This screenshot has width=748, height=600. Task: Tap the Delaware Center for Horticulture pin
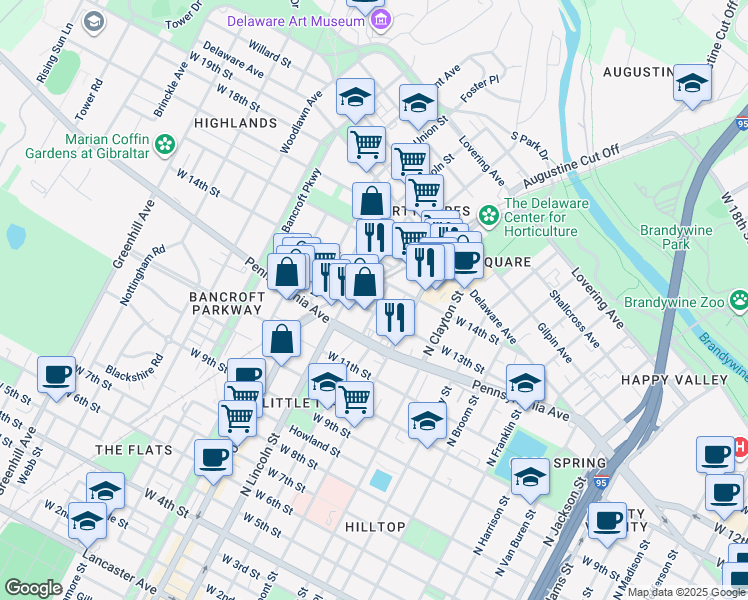[488, 216]
